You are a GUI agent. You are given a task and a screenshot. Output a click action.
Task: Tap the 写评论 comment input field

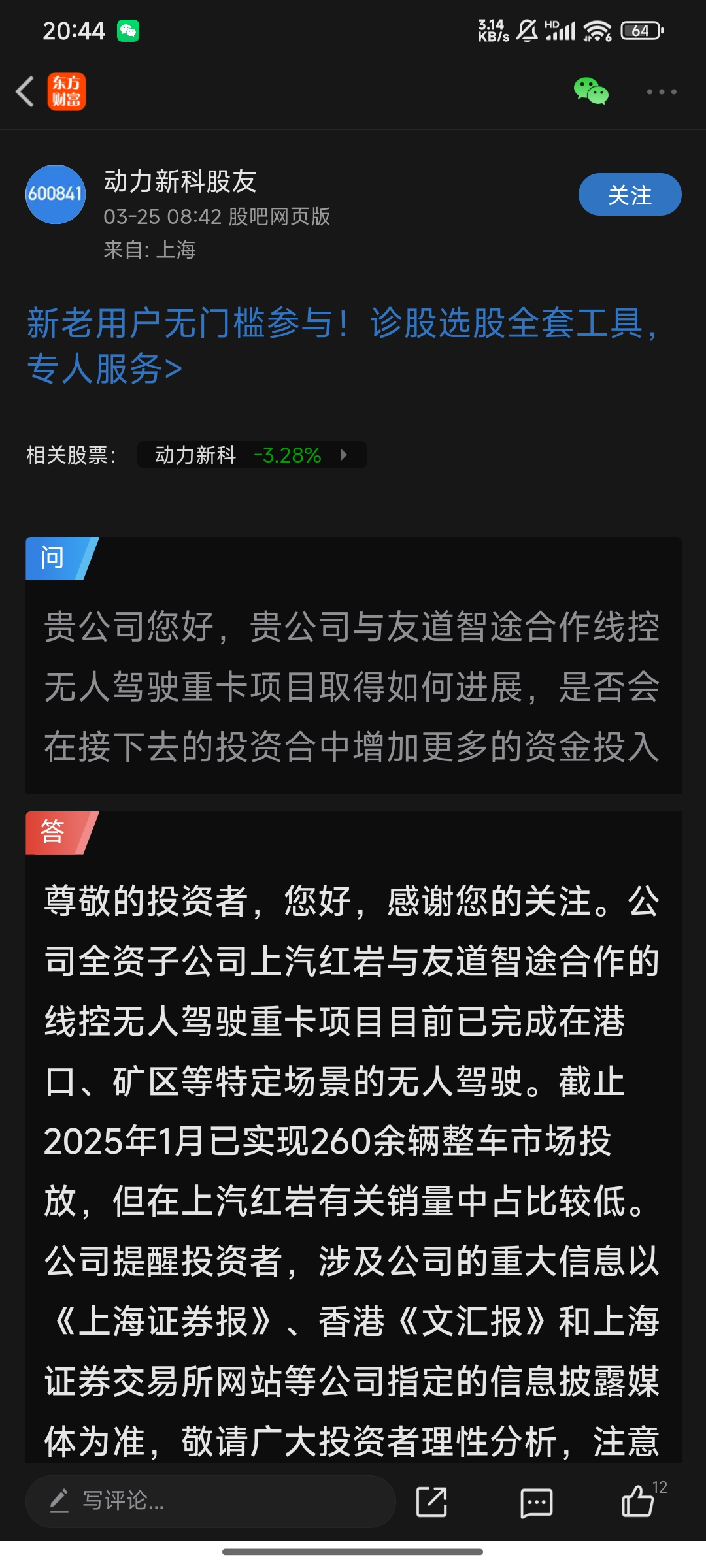(210, 1501)
